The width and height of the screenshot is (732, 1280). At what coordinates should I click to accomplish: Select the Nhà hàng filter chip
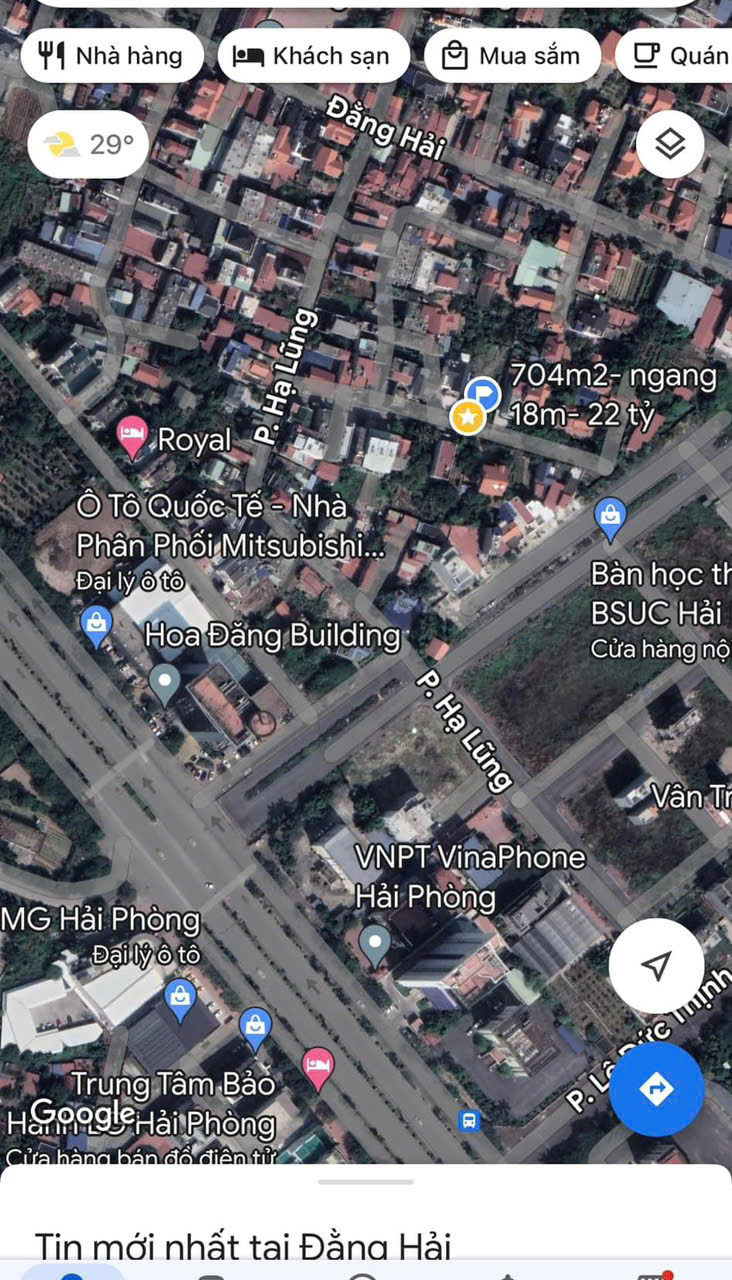111,56
